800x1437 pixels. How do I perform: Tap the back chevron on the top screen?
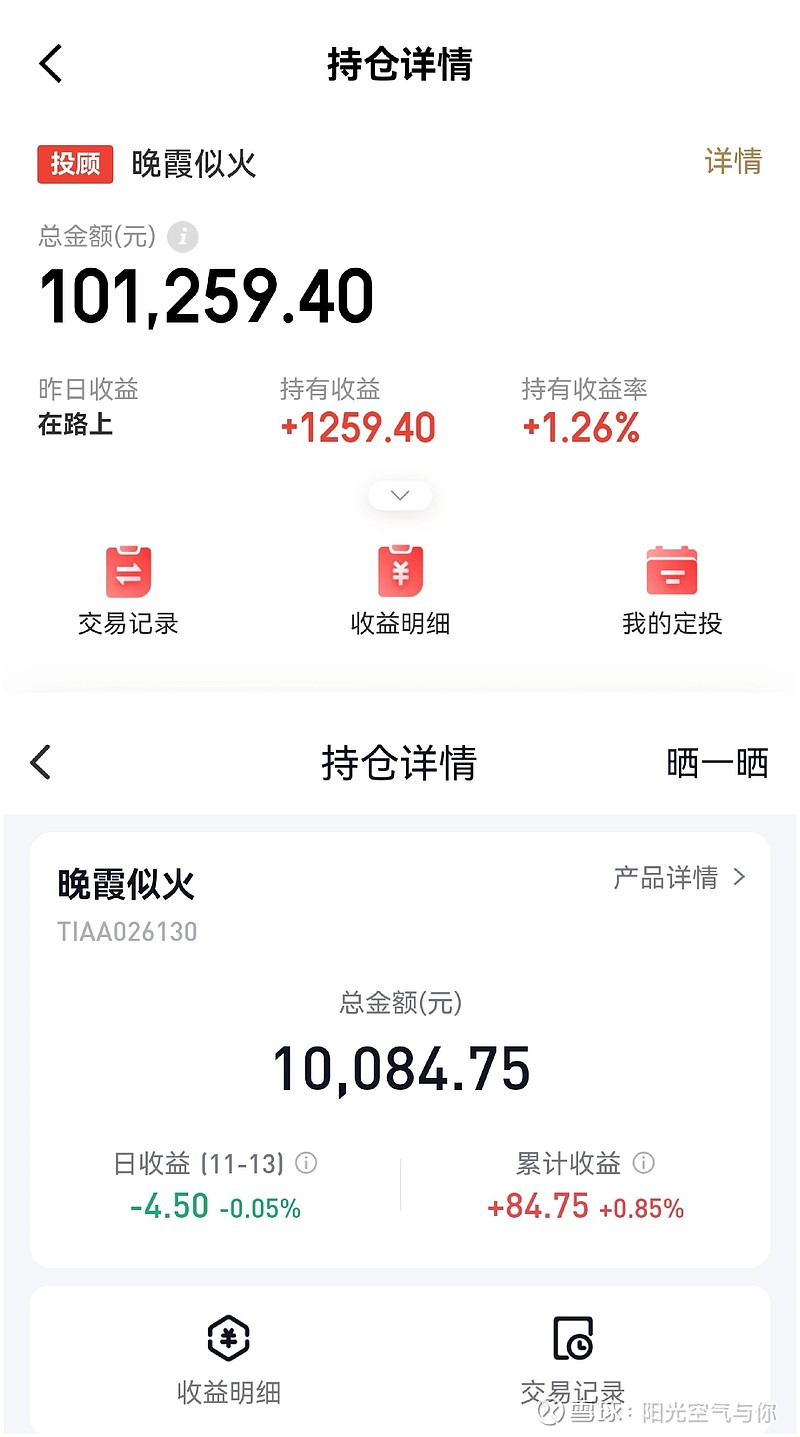pos(50,62)
